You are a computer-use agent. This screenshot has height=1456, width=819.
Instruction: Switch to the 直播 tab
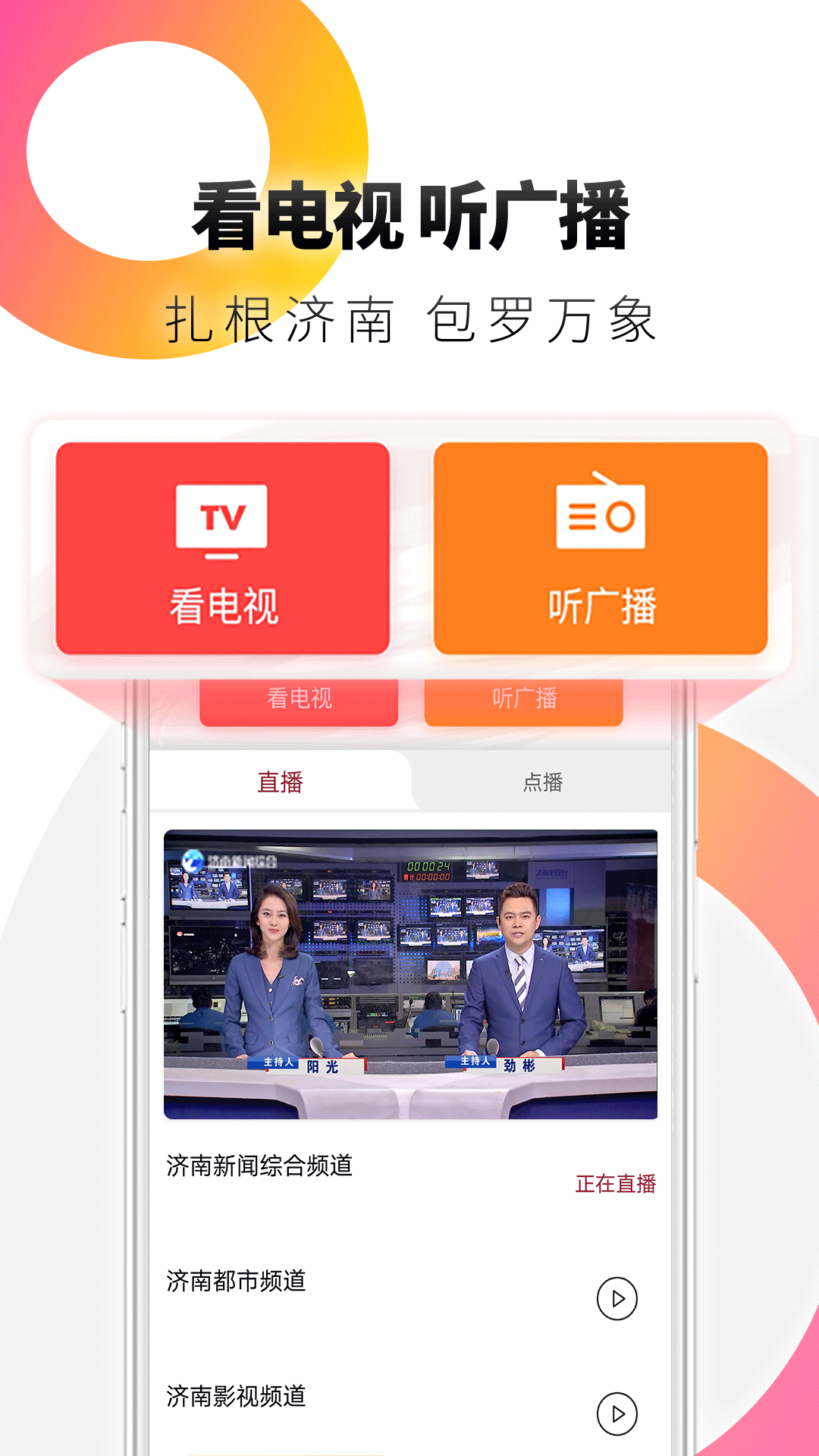pos(281,785)
